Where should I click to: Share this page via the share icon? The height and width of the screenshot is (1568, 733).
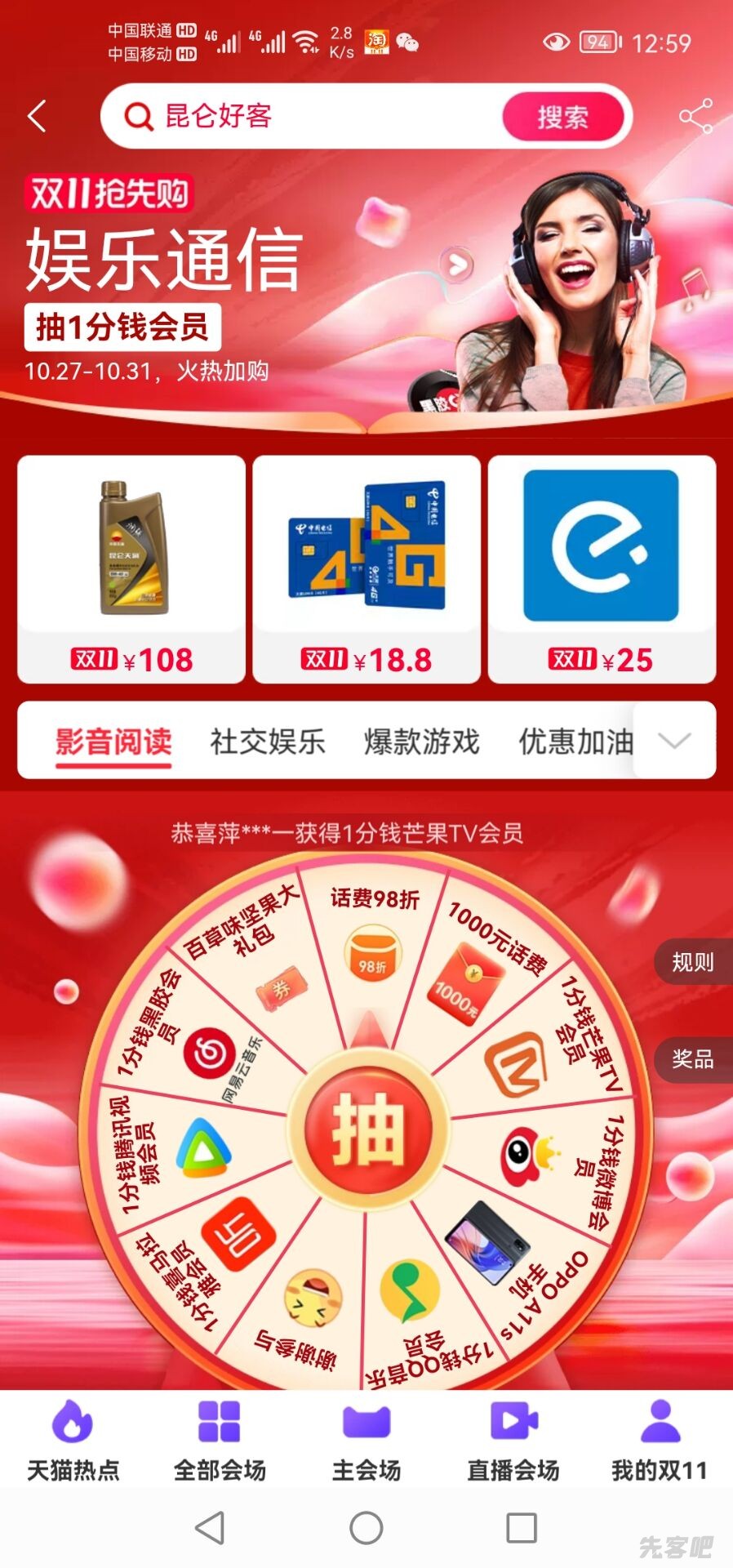coord(695,116)
